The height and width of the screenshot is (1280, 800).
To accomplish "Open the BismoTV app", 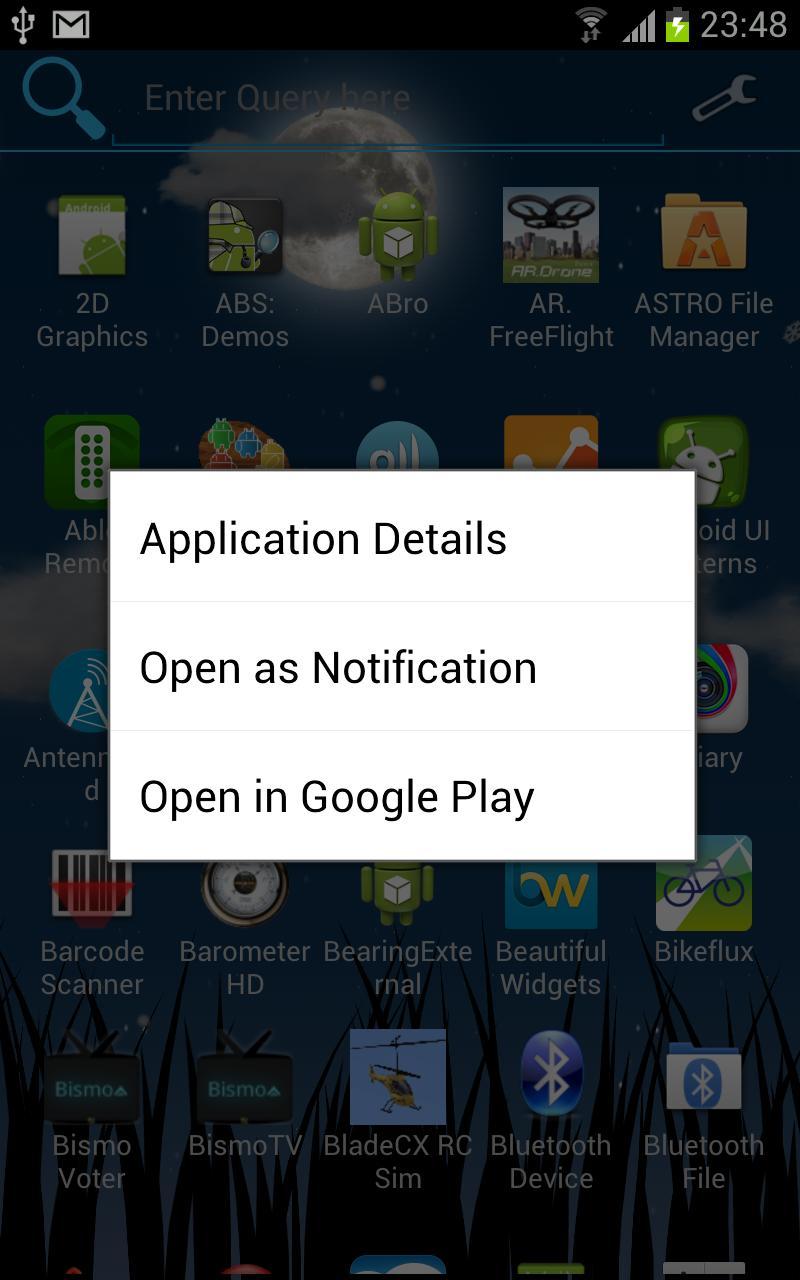I will point(244,1077).
